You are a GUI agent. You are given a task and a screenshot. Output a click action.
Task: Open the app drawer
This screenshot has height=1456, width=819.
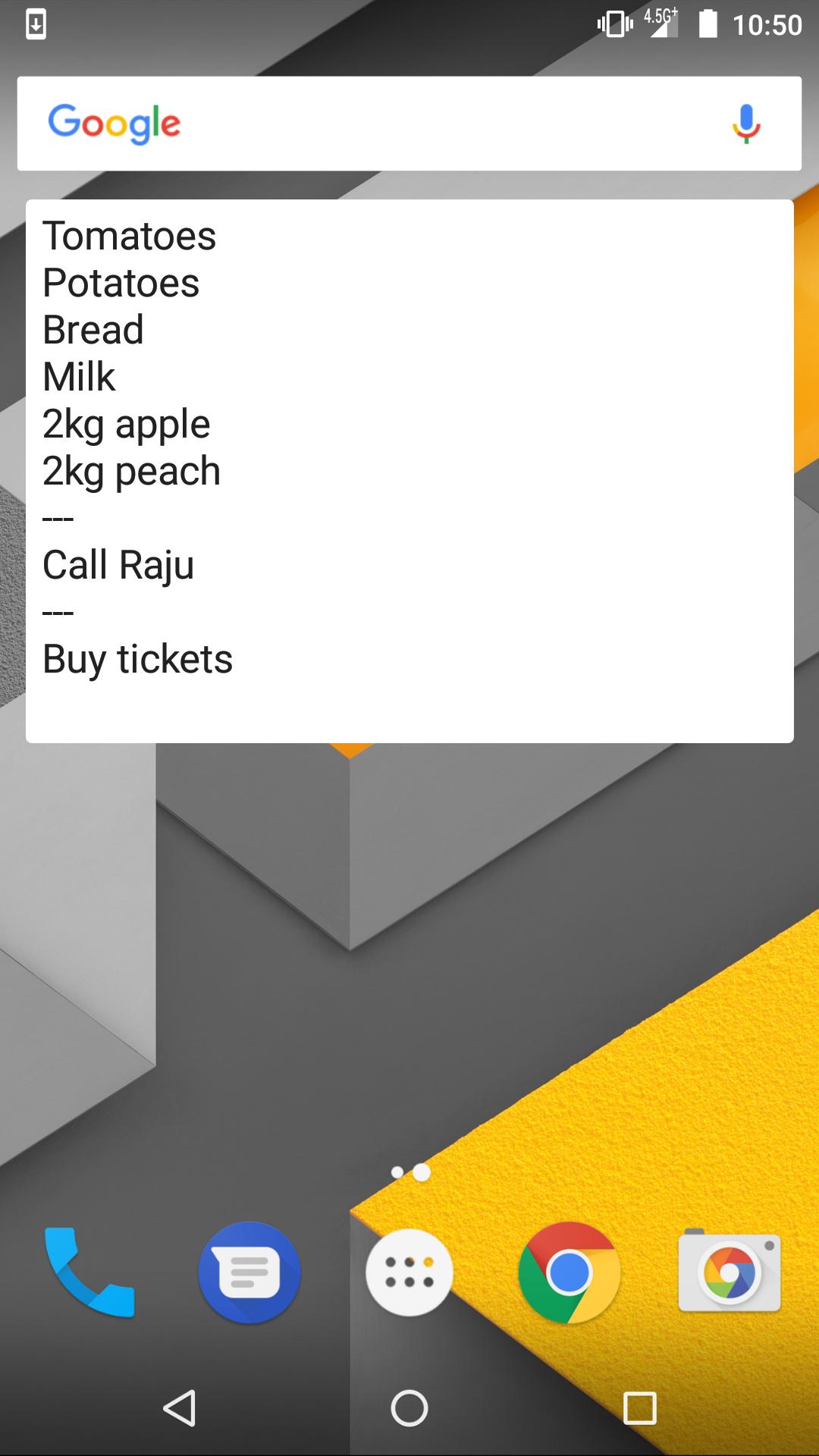[x=409, y=1272]
